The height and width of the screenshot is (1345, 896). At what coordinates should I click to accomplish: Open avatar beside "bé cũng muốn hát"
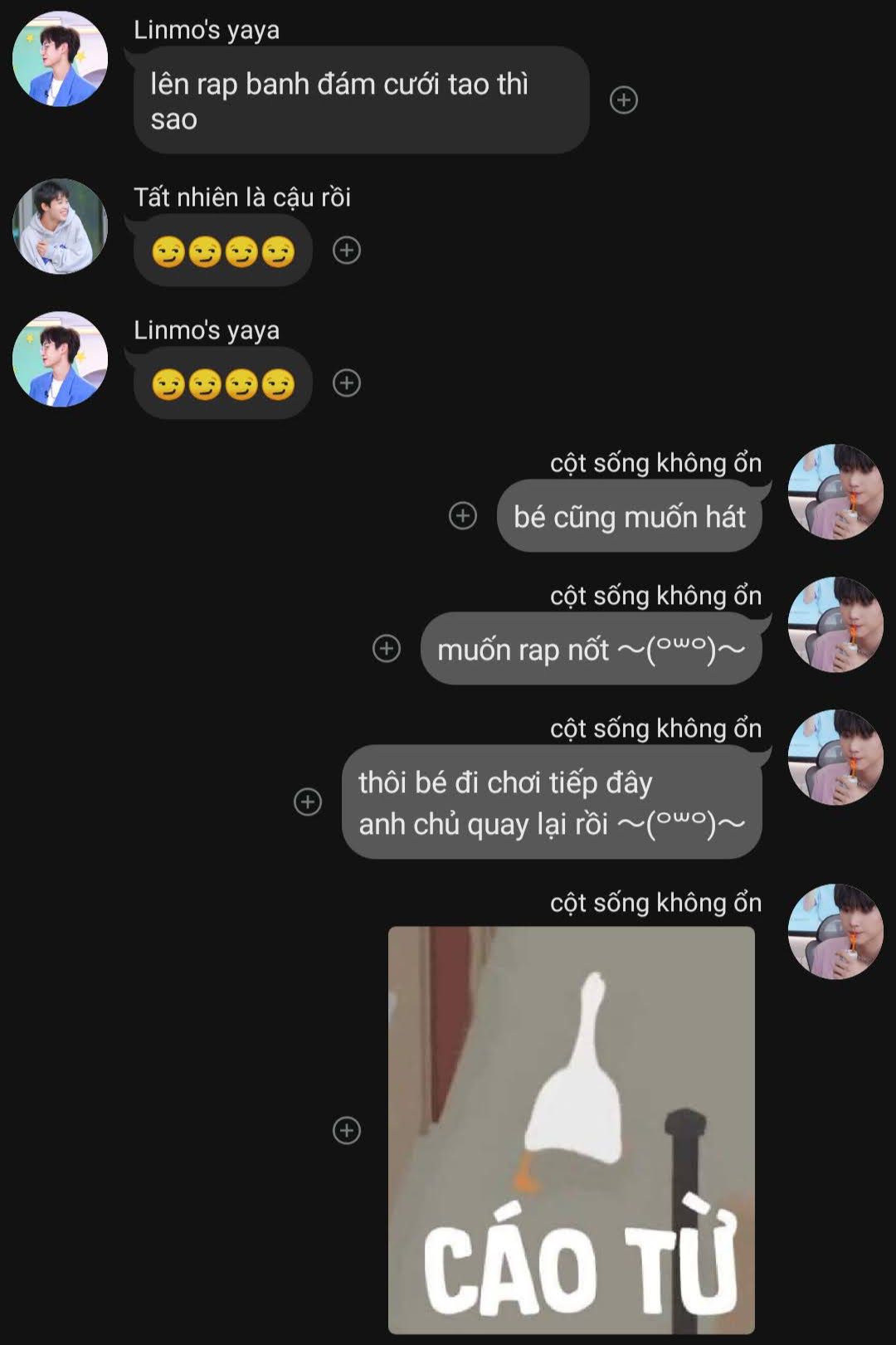[x=835, y=491]
